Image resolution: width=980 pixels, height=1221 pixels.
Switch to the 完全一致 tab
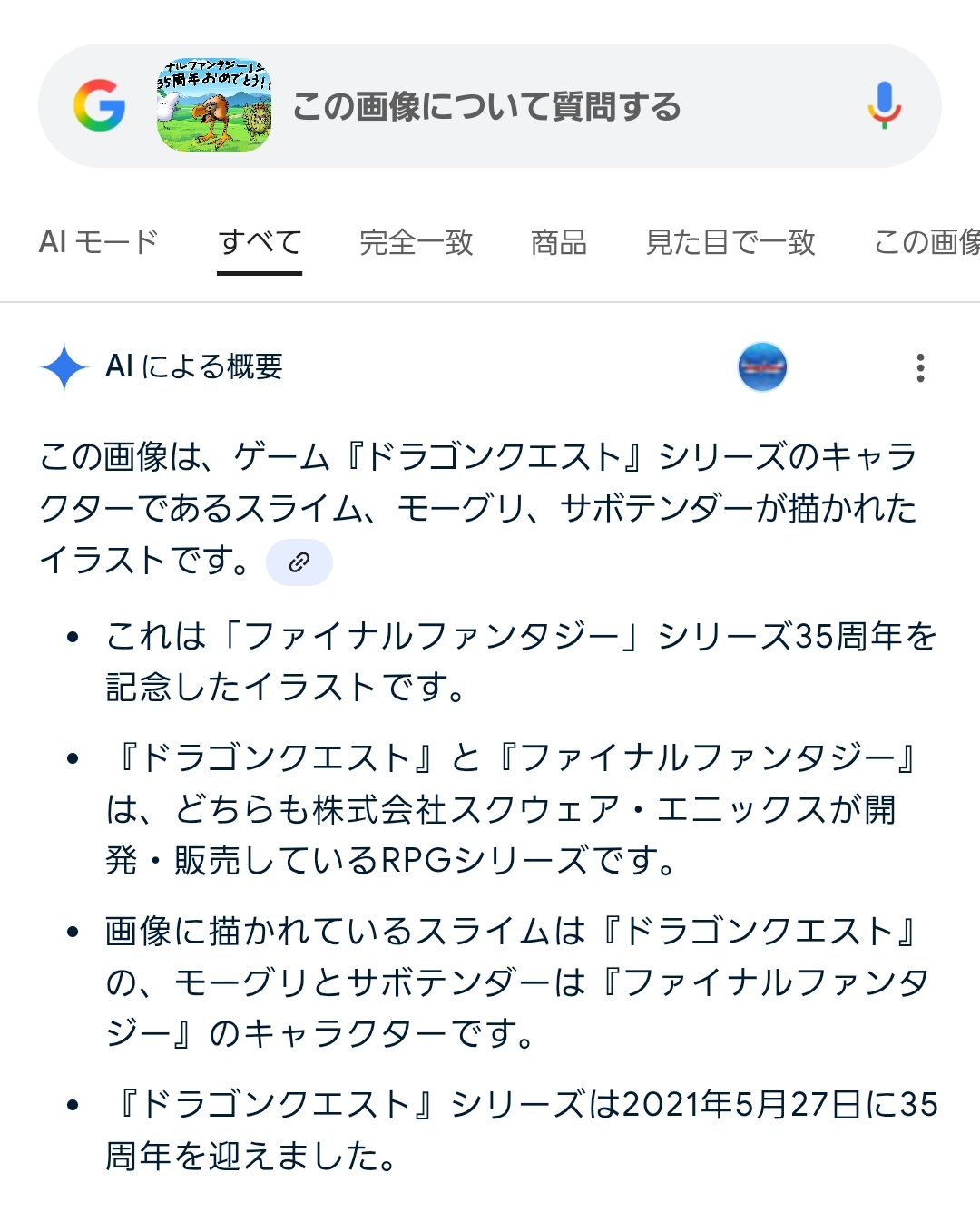(x=416, y=242)
